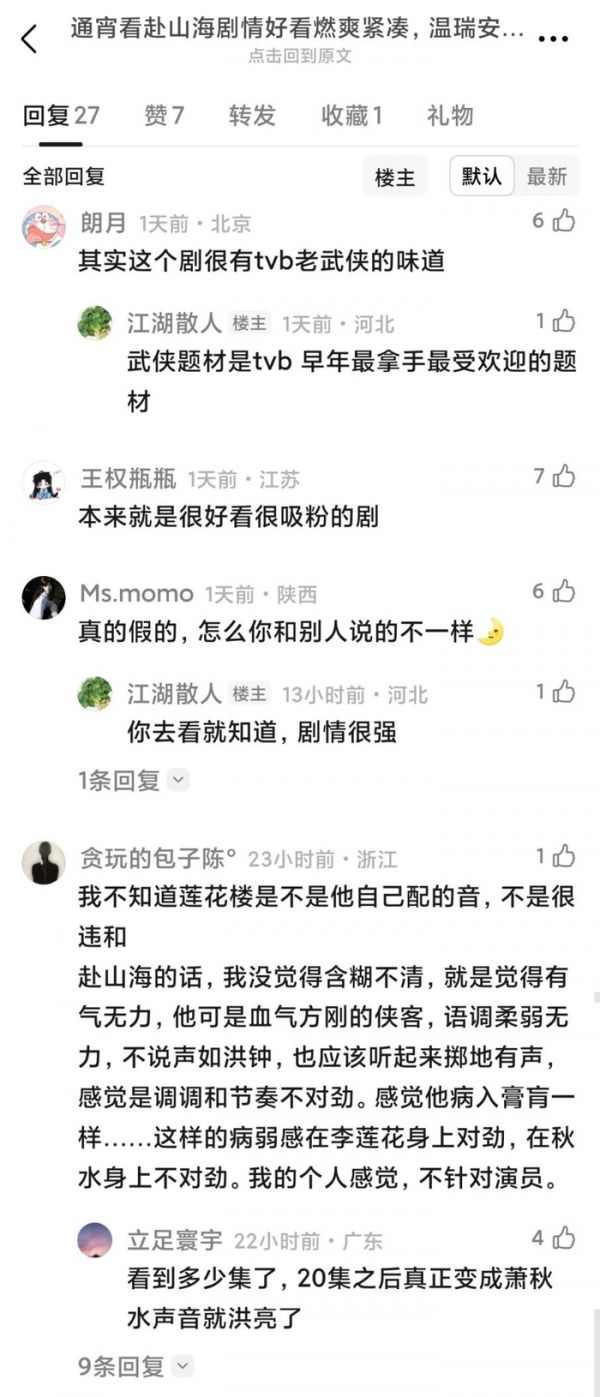Switch to the 赞 7 tab
This screenshot has height=1397, width=600.
coord(164,115)
